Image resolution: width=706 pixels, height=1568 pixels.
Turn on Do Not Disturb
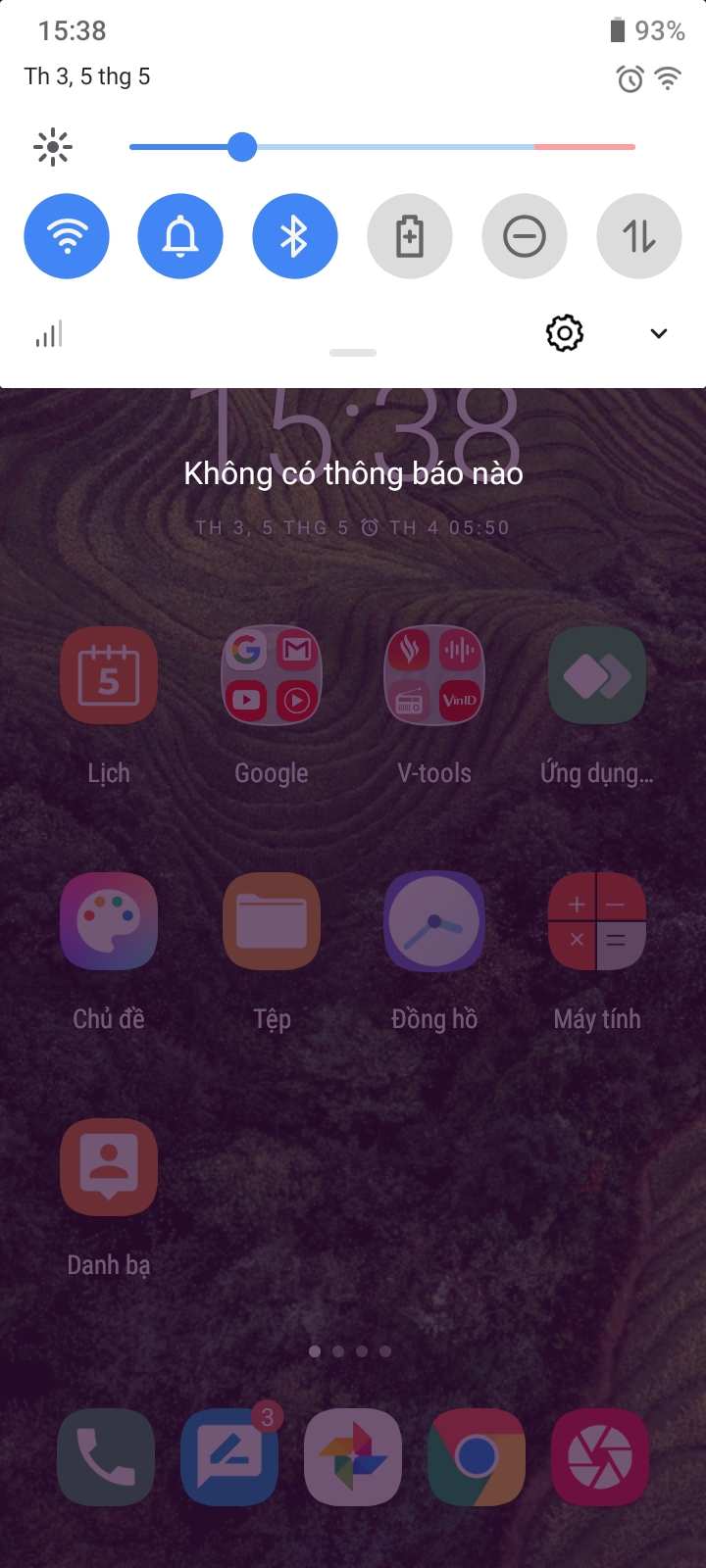525,236
